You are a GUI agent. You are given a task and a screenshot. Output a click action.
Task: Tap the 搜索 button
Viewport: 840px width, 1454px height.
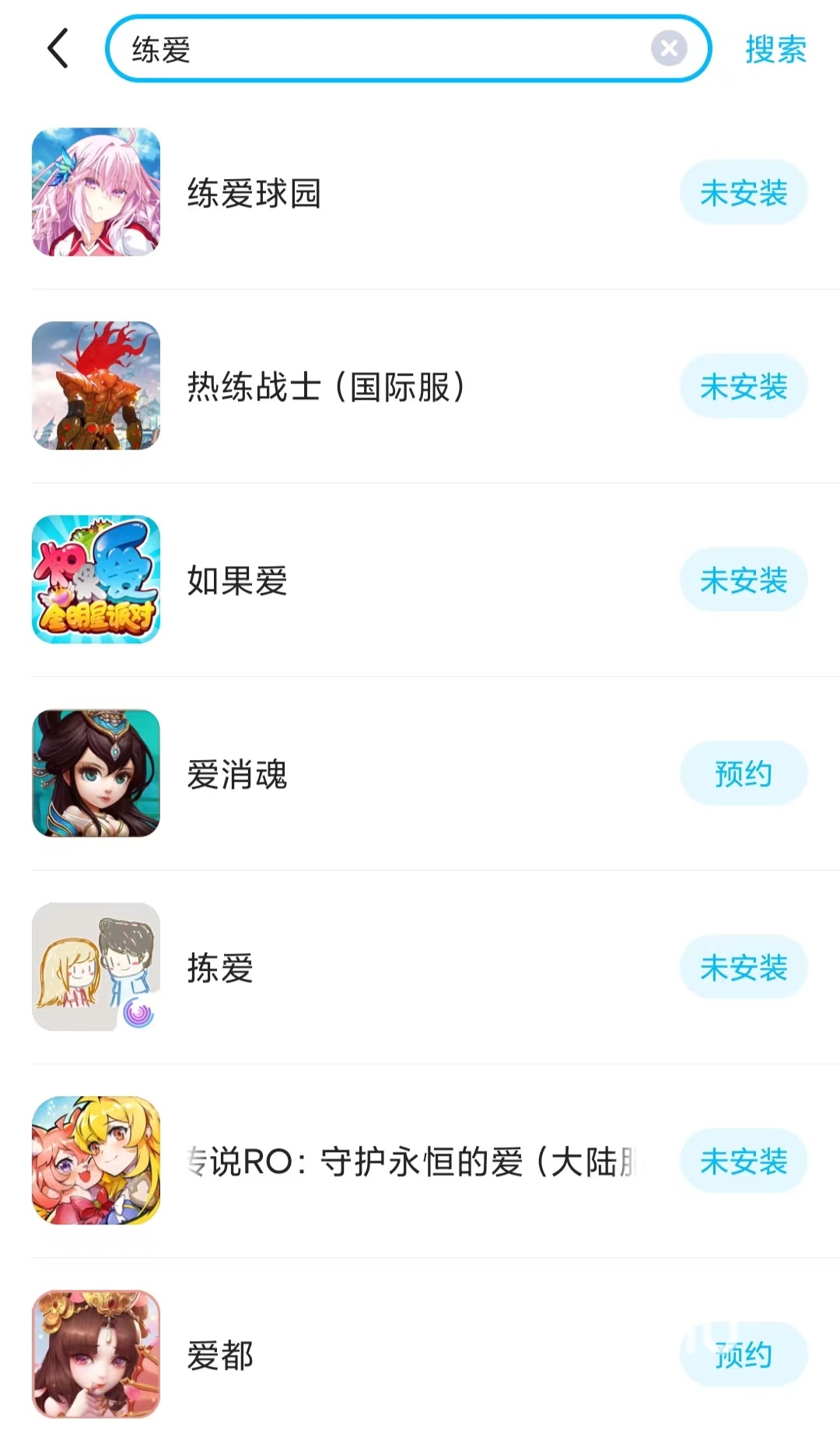(x=775, y=49)
